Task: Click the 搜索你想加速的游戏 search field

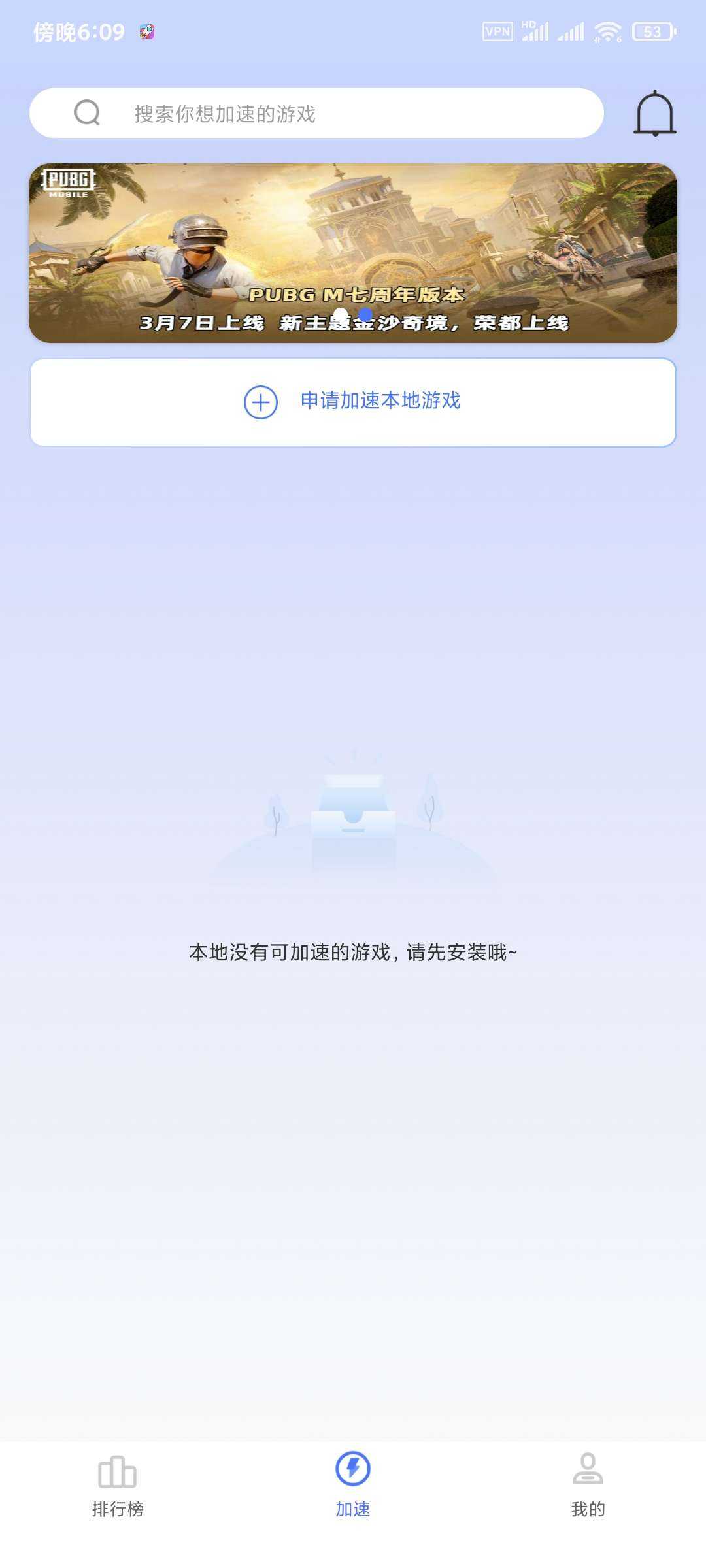Action: point(327,112)
